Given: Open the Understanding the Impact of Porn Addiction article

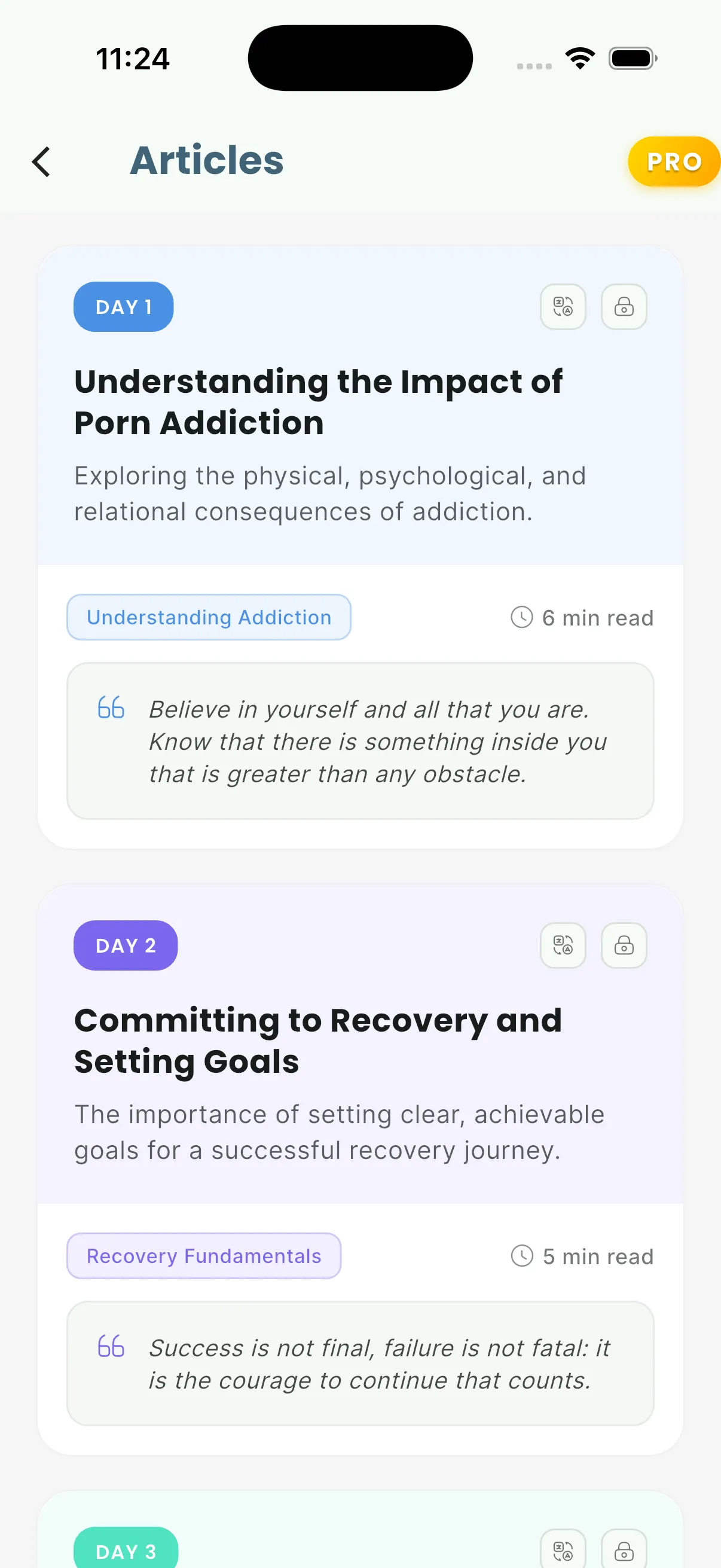Looking at the screenshot, I should (x=318, y=402).
